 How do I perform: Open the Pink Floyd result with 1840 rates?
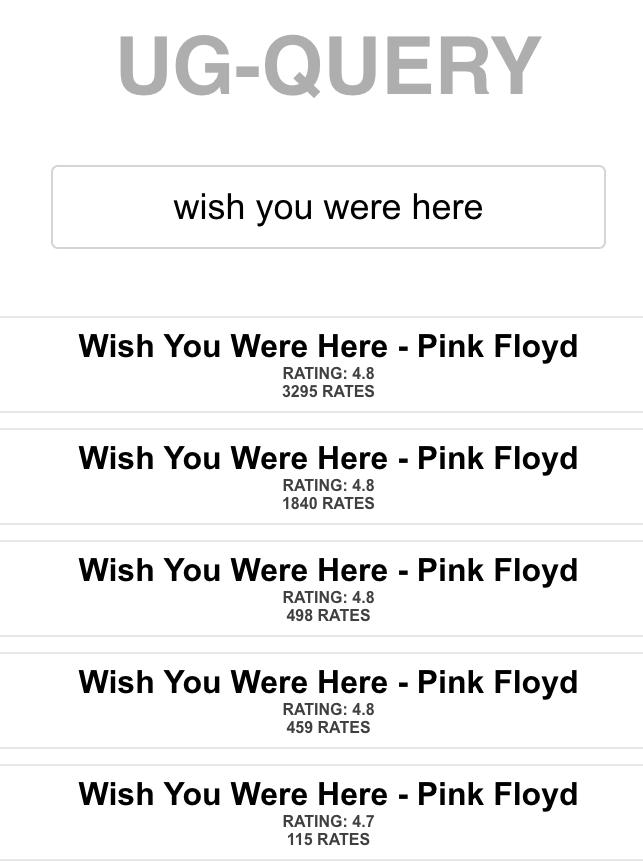click(x=328, y=476)
